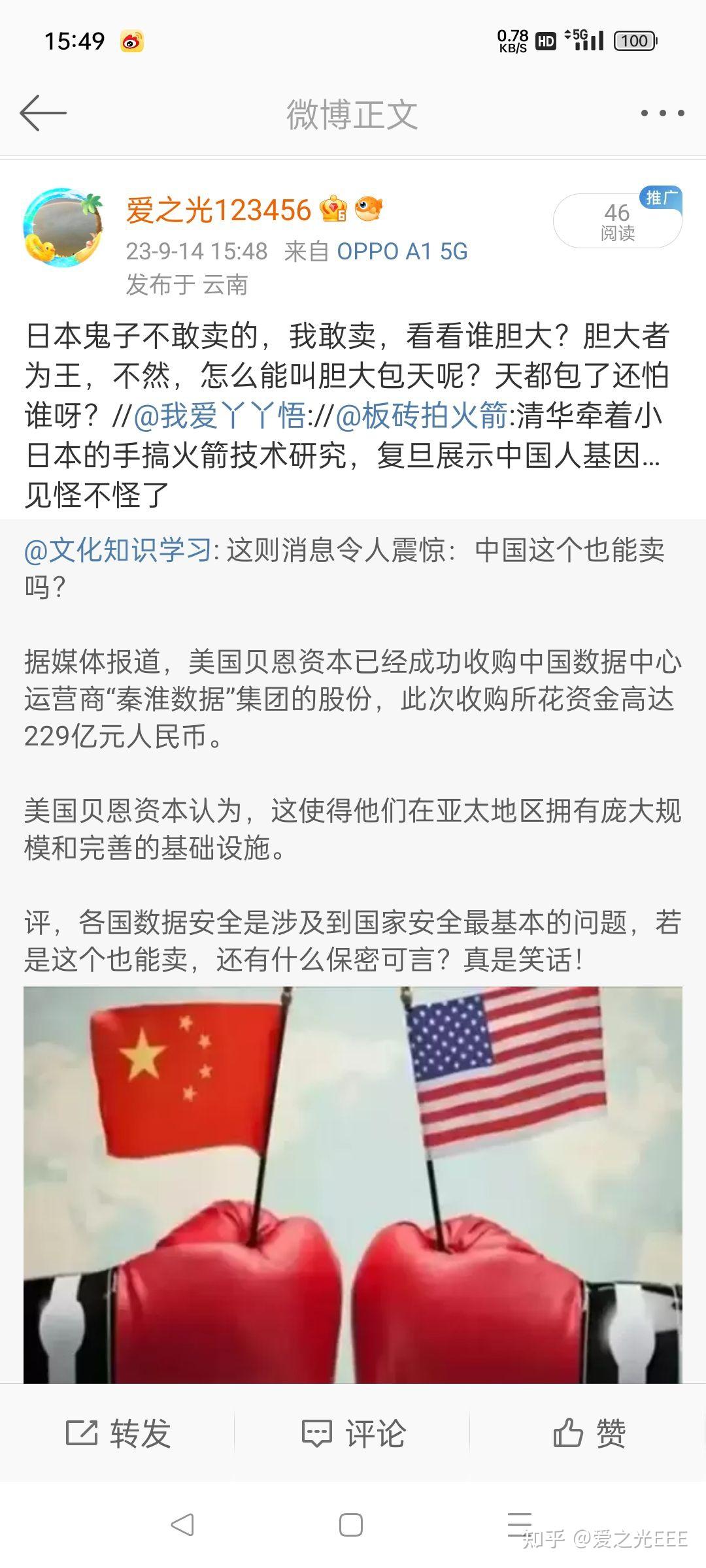Open the @板砖拍火箭 mention
This screenshot has width=706, height=1568.
click(x=421, y=416)
